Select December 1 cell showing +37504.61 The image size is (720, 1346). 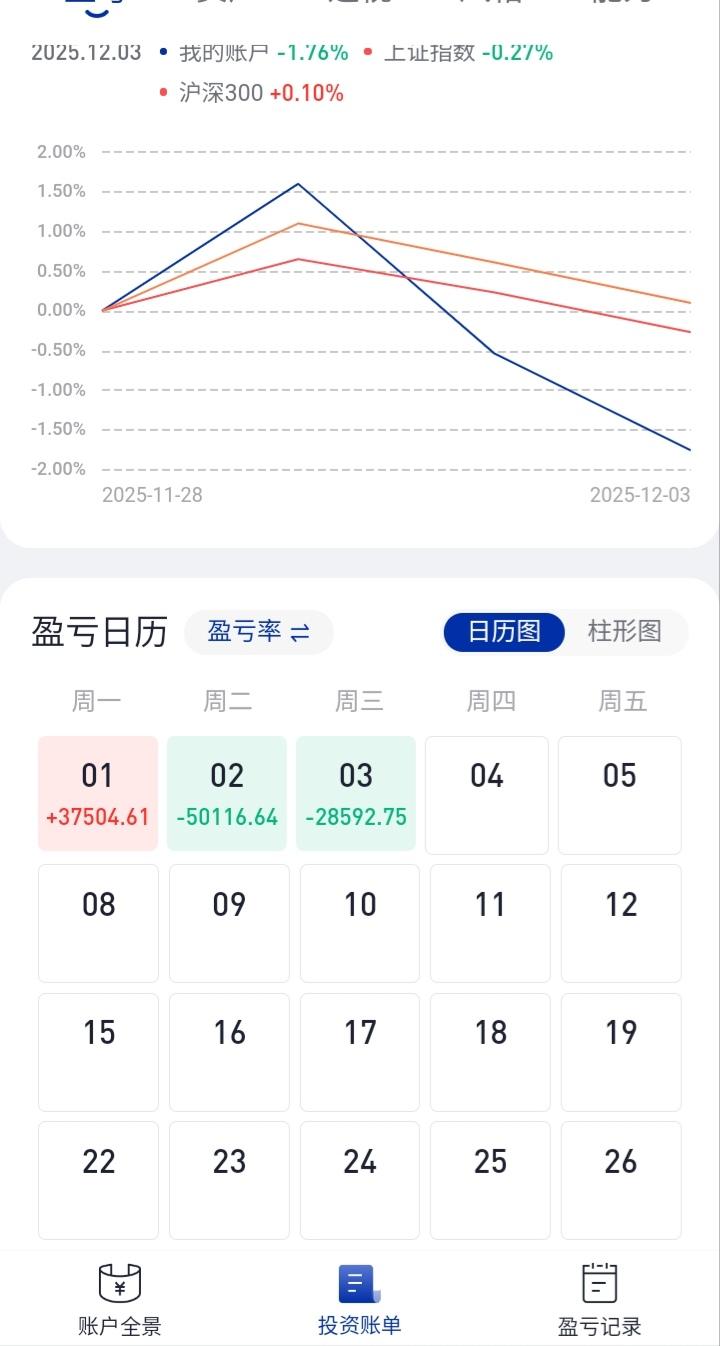pos(97,793)
